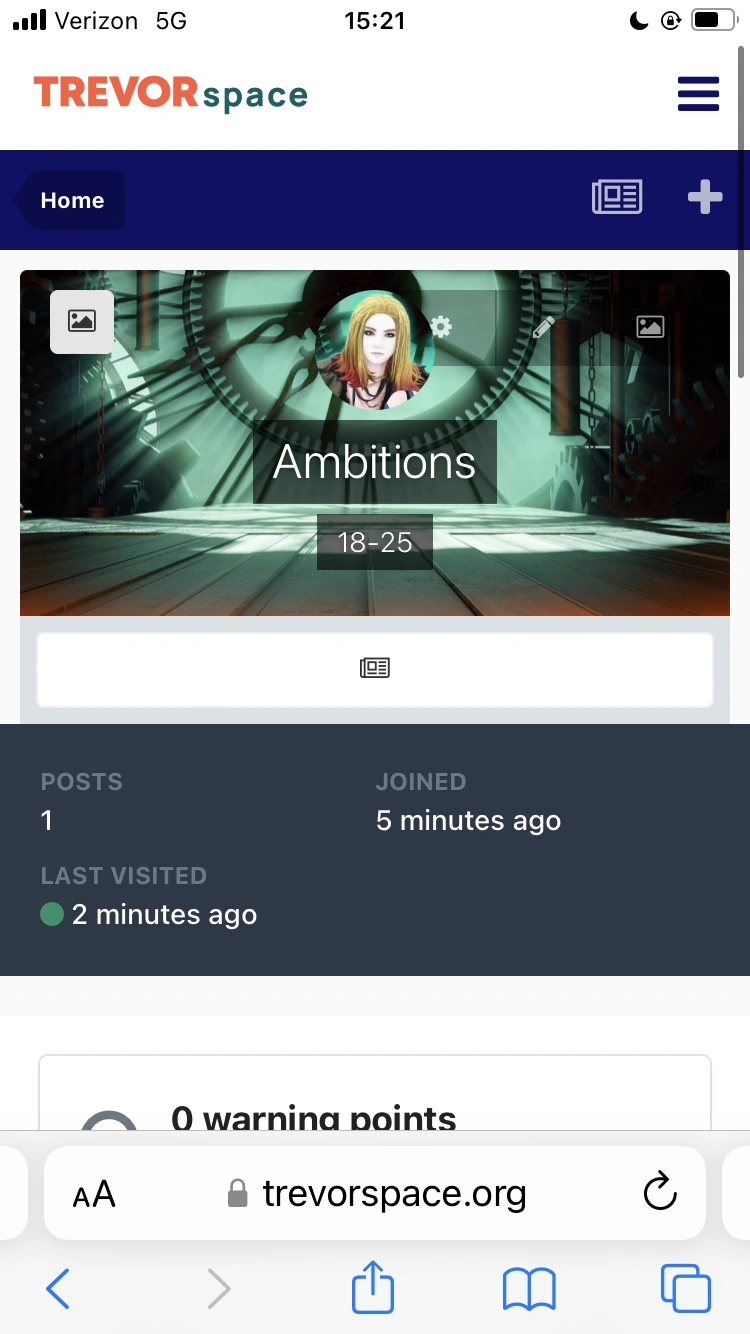Open Safari bookmarks
This screenshot has width=750, height=1334.
[529, 1289]
